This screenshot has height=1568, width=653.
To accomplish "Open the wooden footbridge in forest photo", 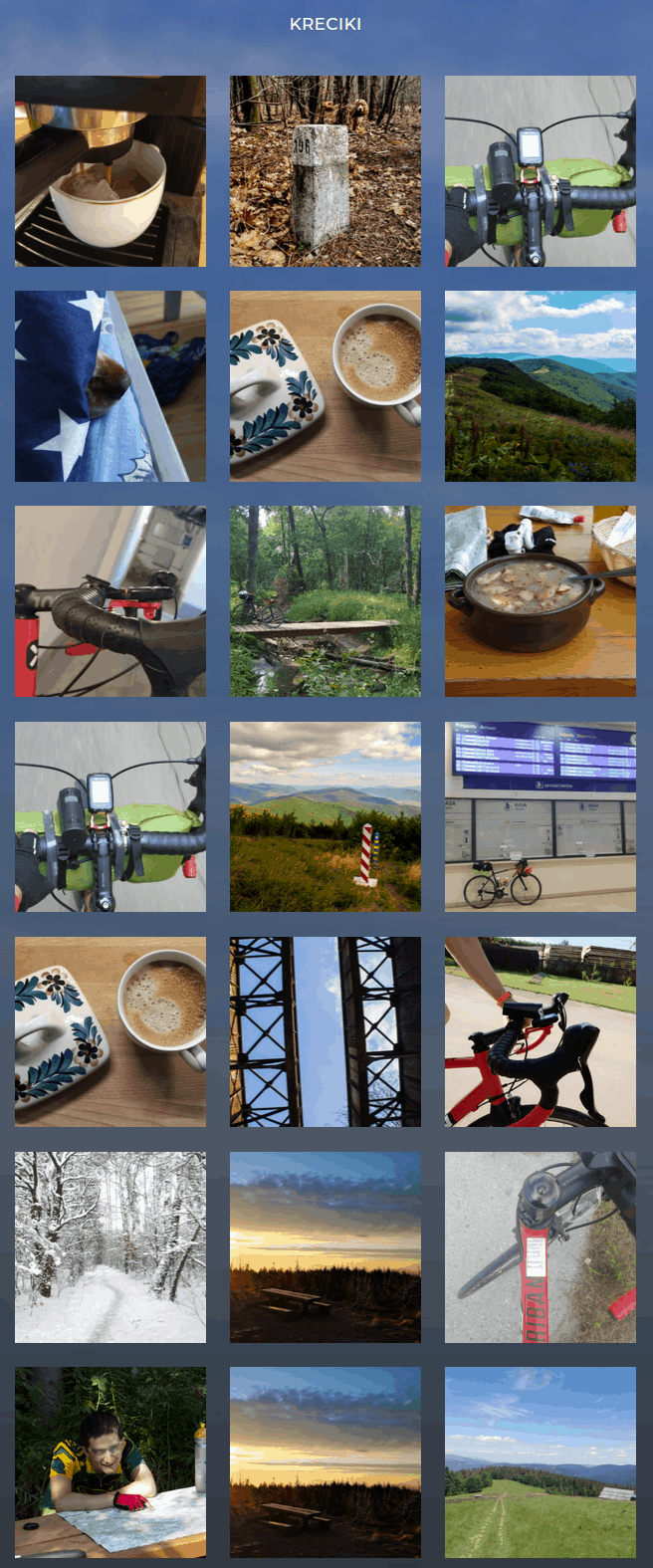I will [x=326, y=601].
